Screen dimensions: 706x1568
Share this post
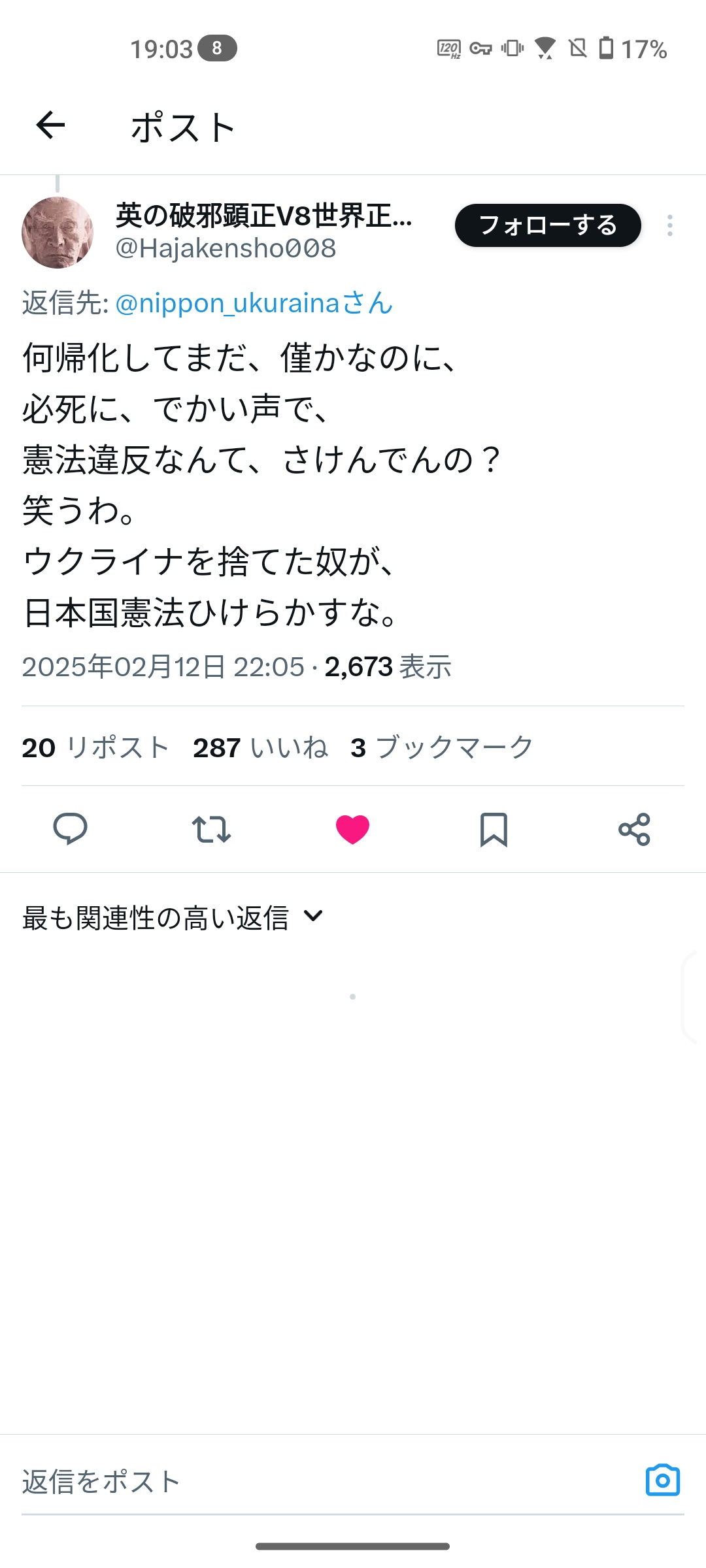click(634, 829)
